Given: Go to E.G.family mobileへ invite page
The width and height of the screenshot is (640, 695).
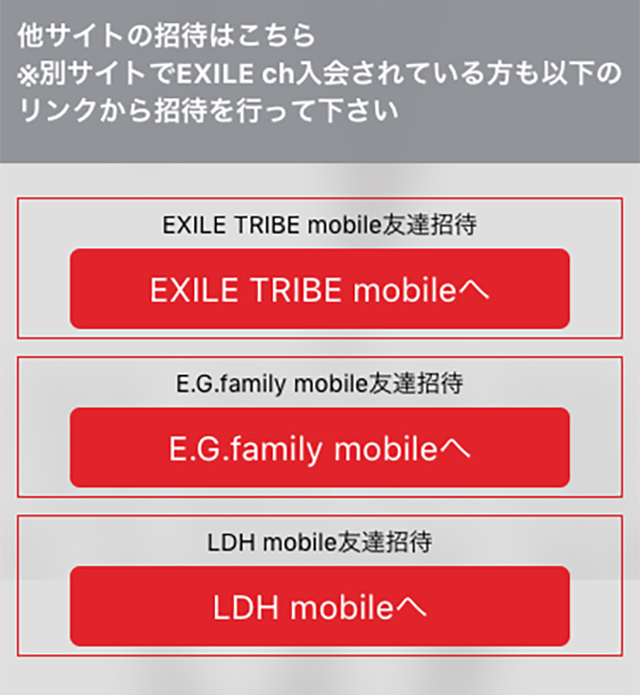Looking at the screenshot, I should pos(319,448).
